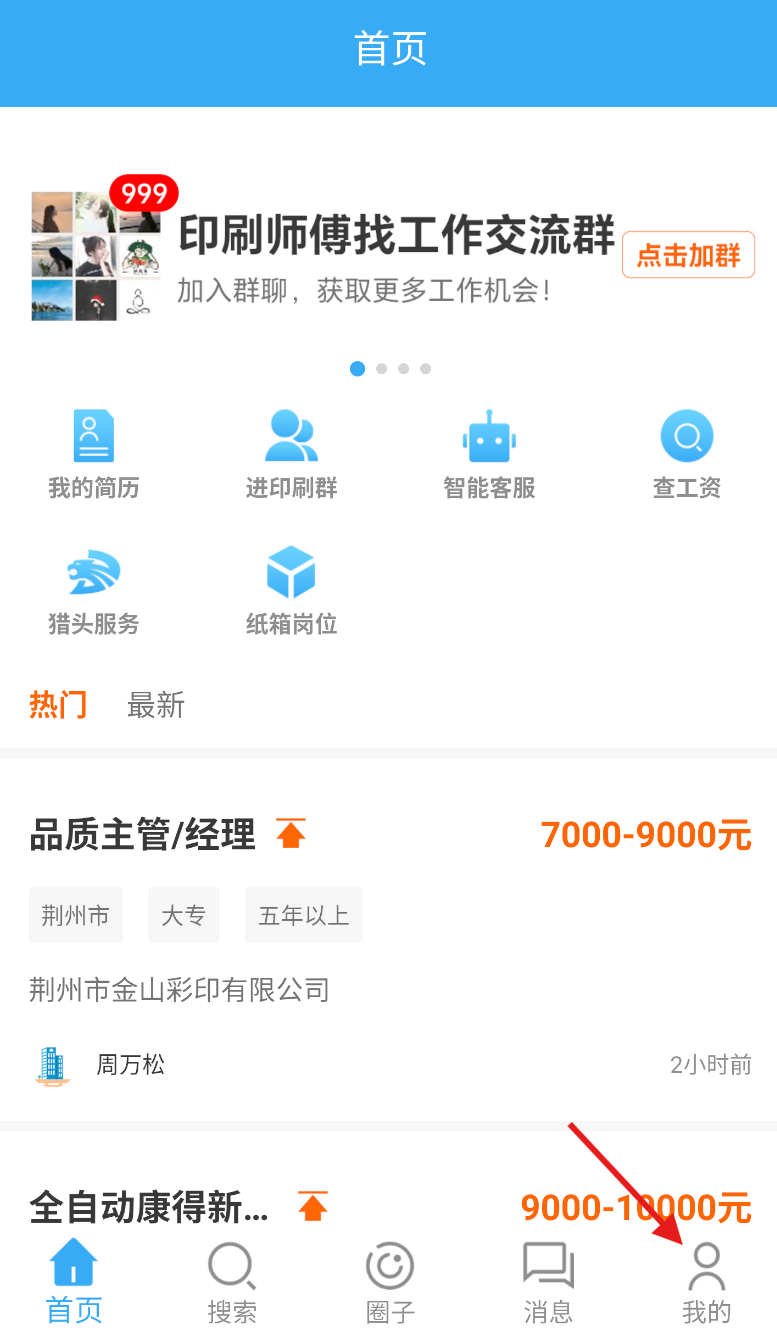Screen dimensions: 777x1330
Task: Open the 圈子 bottom tab
Action: 390,1280
